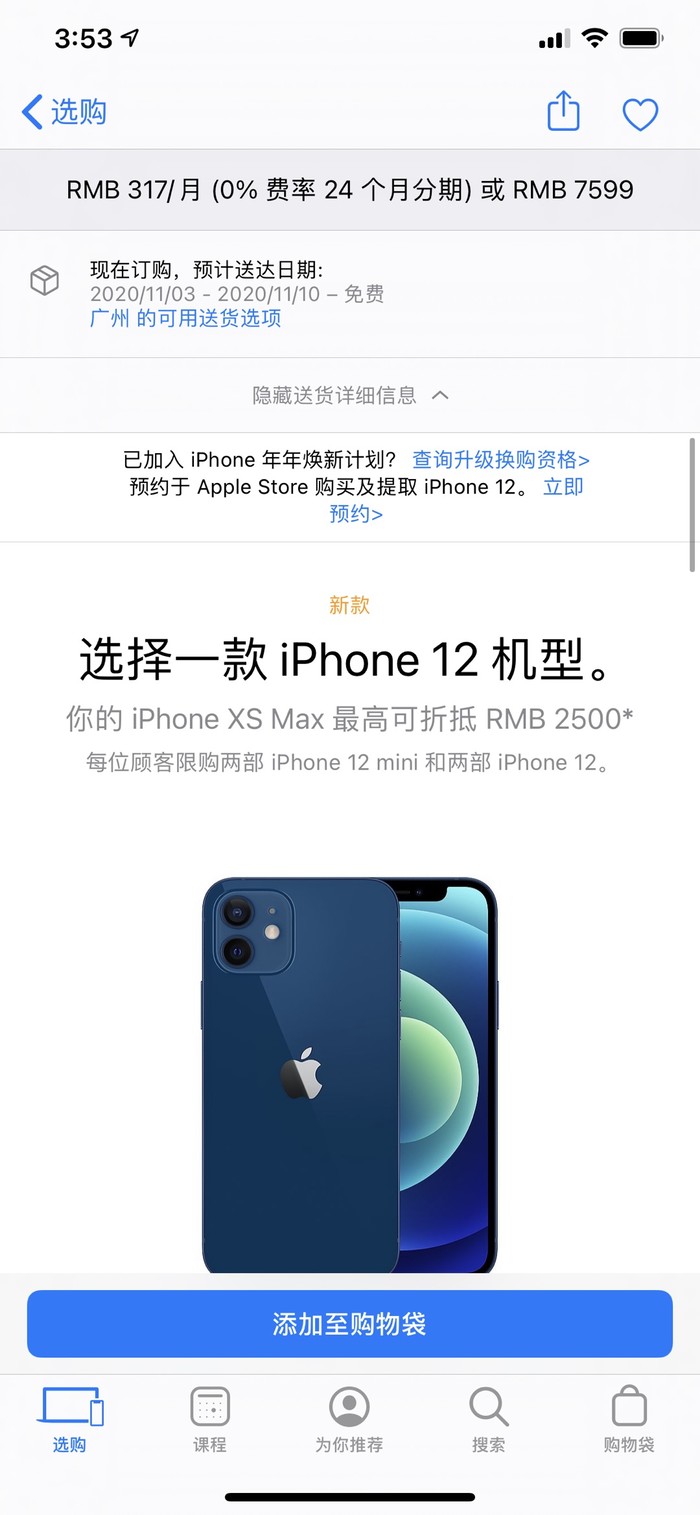
Task: Open the 搜索 tab
Action: pyautogui.click(x=489, y=1420)
